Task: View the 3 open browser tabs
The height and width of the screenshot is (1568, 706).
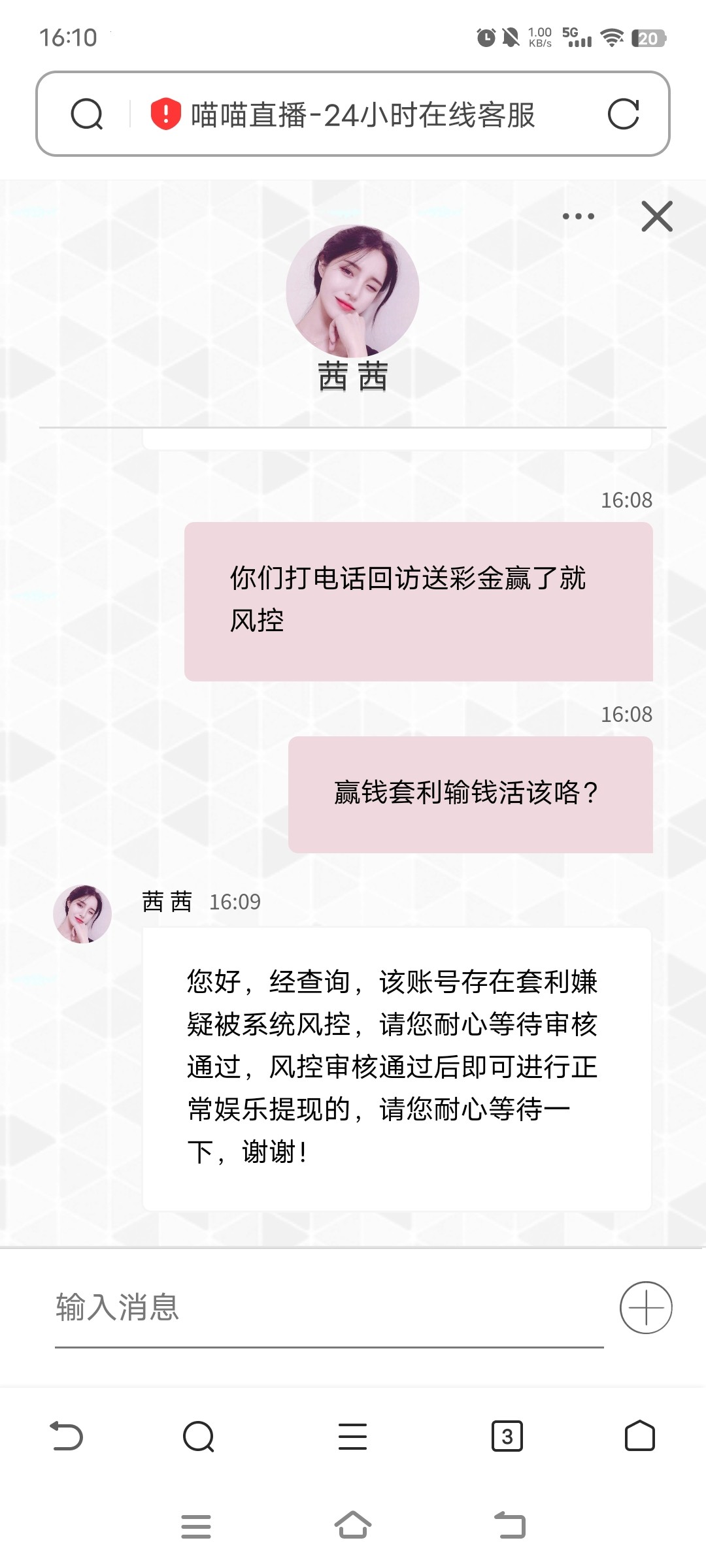Action: tap(507, 1435)
